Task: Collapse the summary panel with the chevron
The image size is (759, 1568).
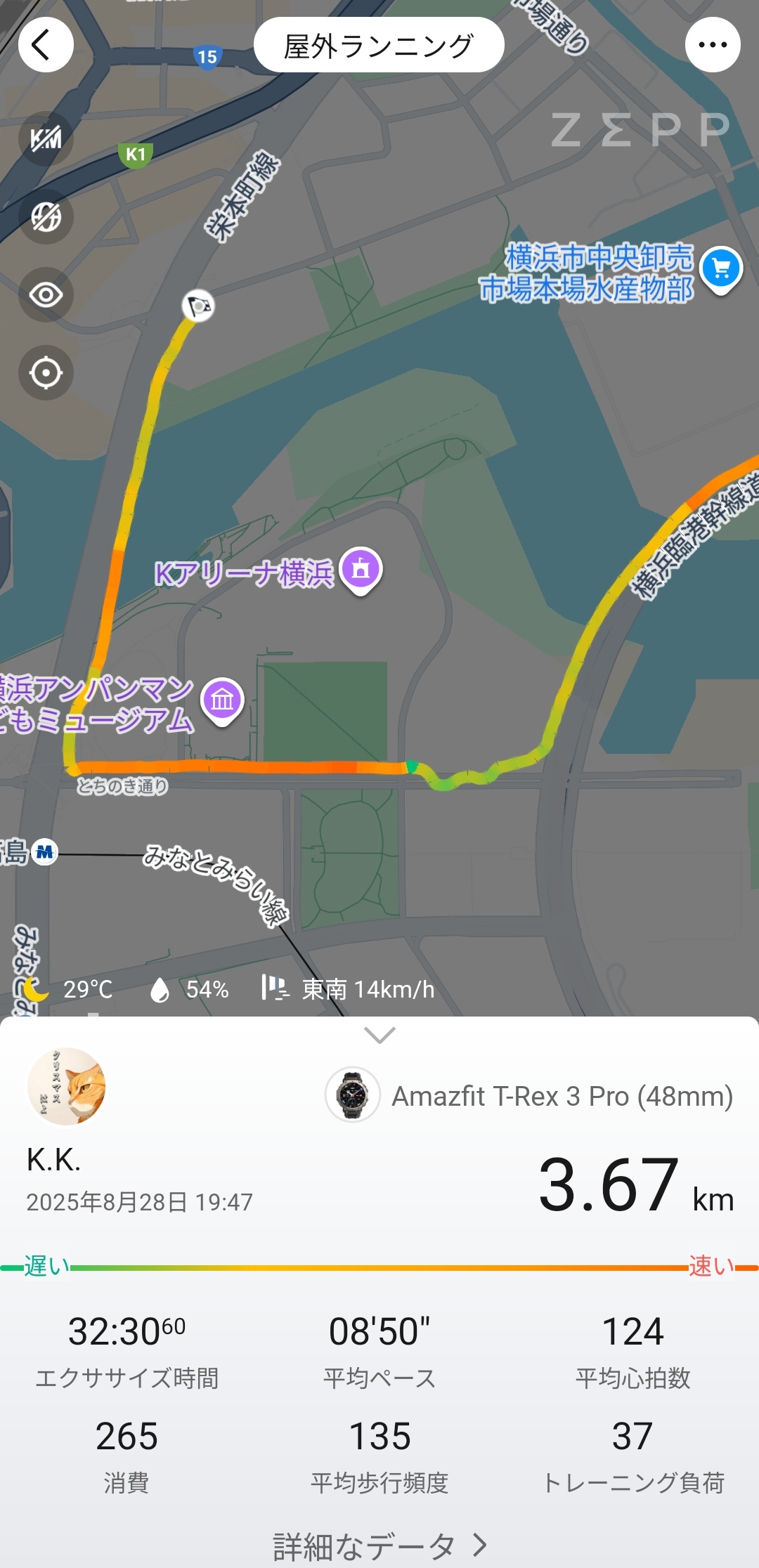Action: [x=379, y=1035]
